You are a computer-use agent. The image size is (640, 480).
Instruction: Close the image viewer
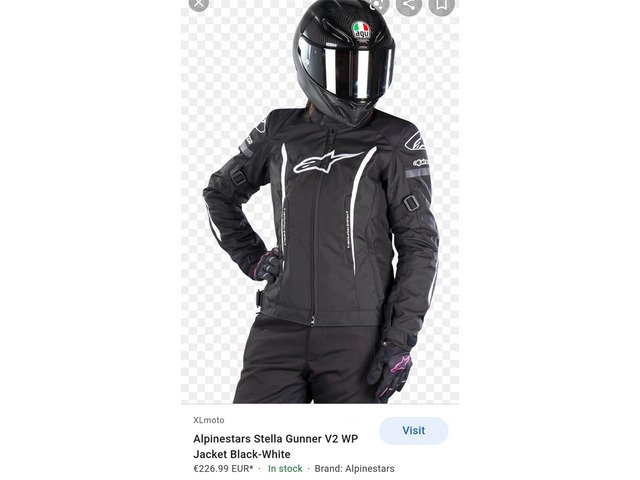coord(201,4)
